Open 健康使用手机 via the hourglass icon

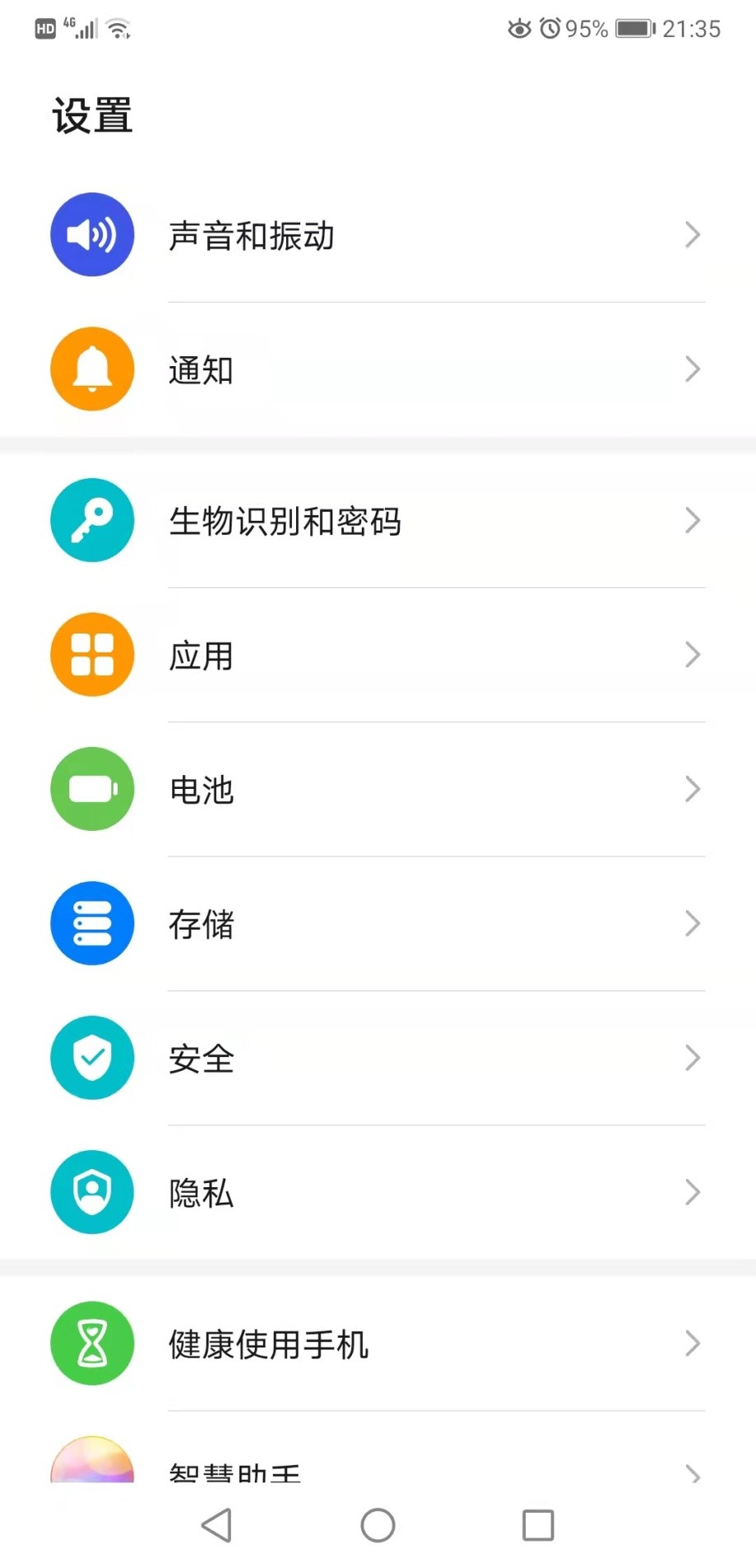(91, 1343)
